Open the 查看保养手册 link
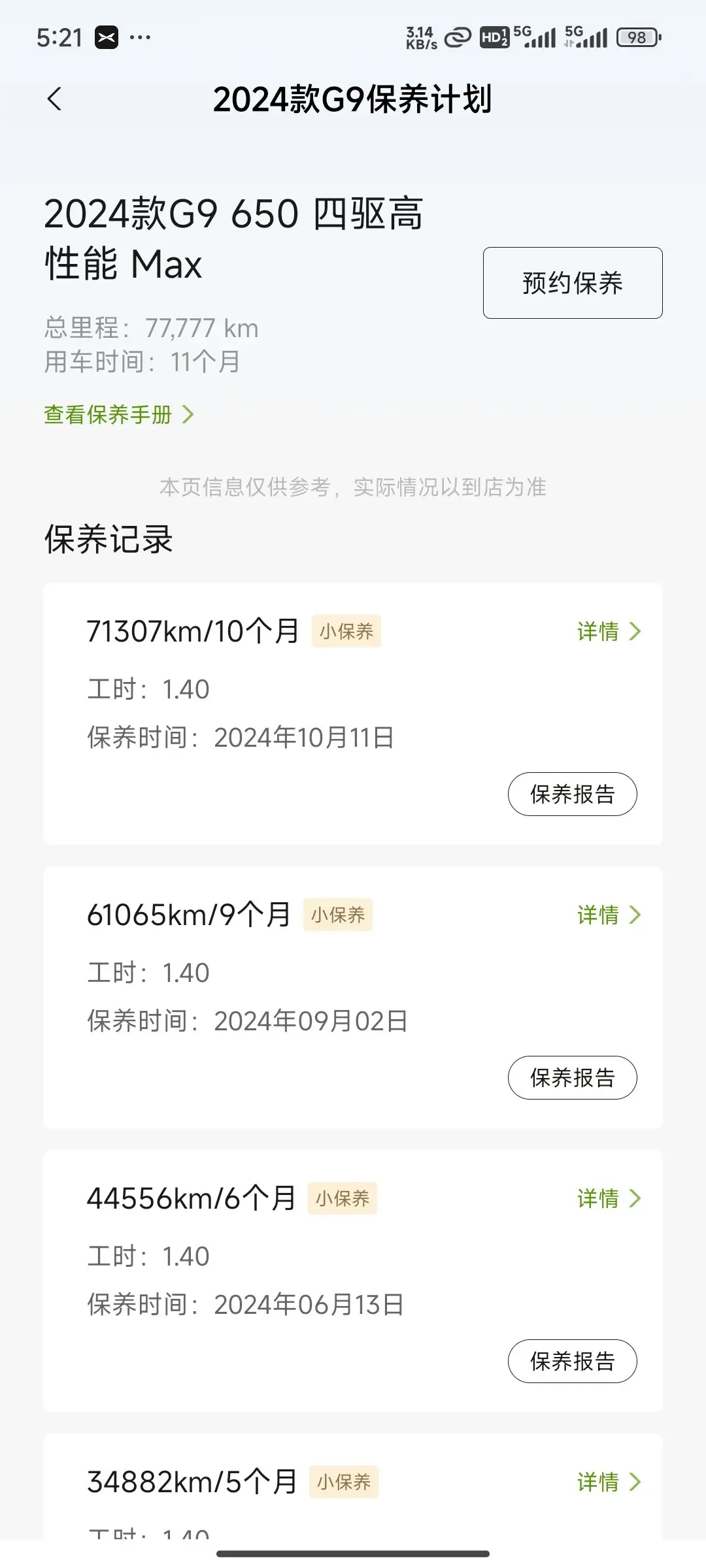This screenshot has height=1568, width=706. (x=119, y=414)
